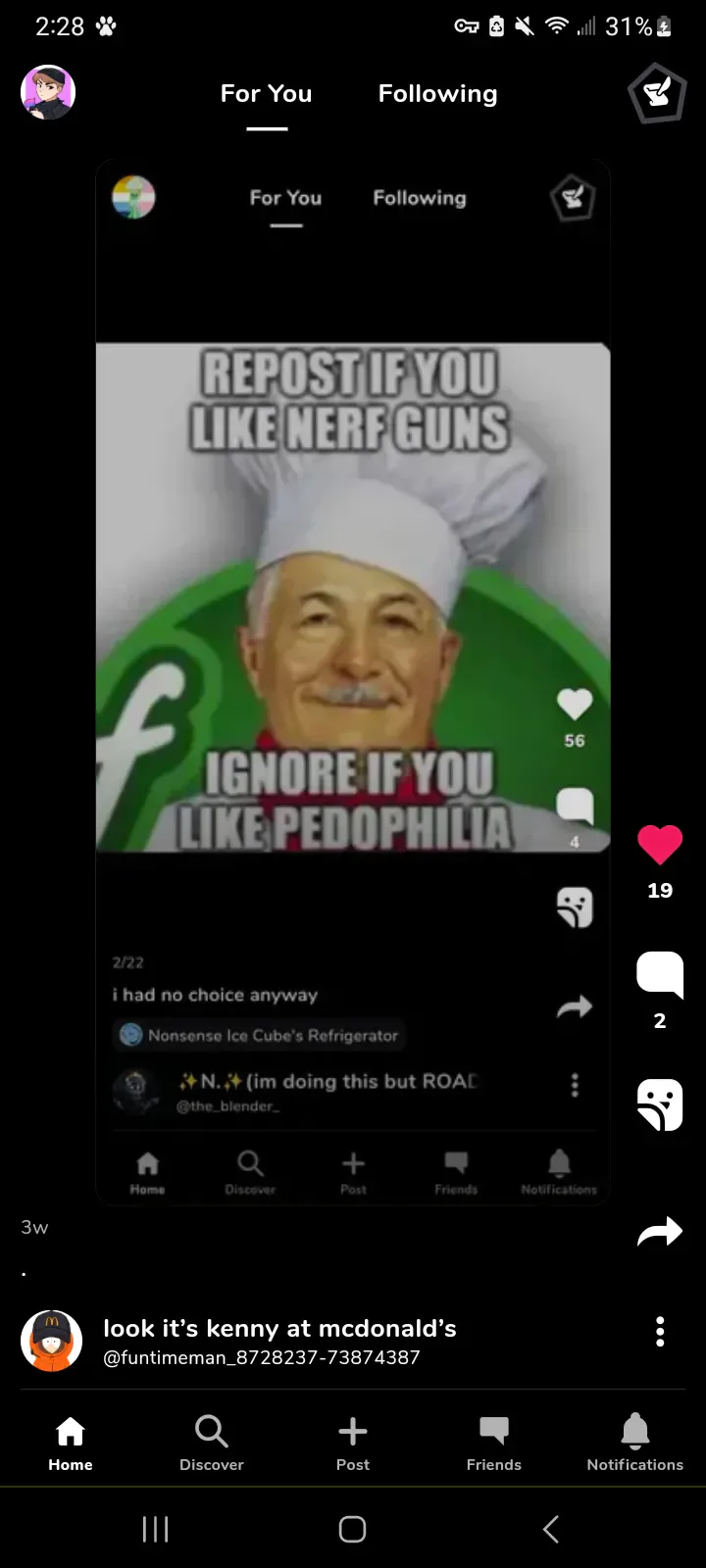This screenshot has width=706, height=1568.
Task: Share this post via the arrow icon
Action: [x=660, y=1231]
